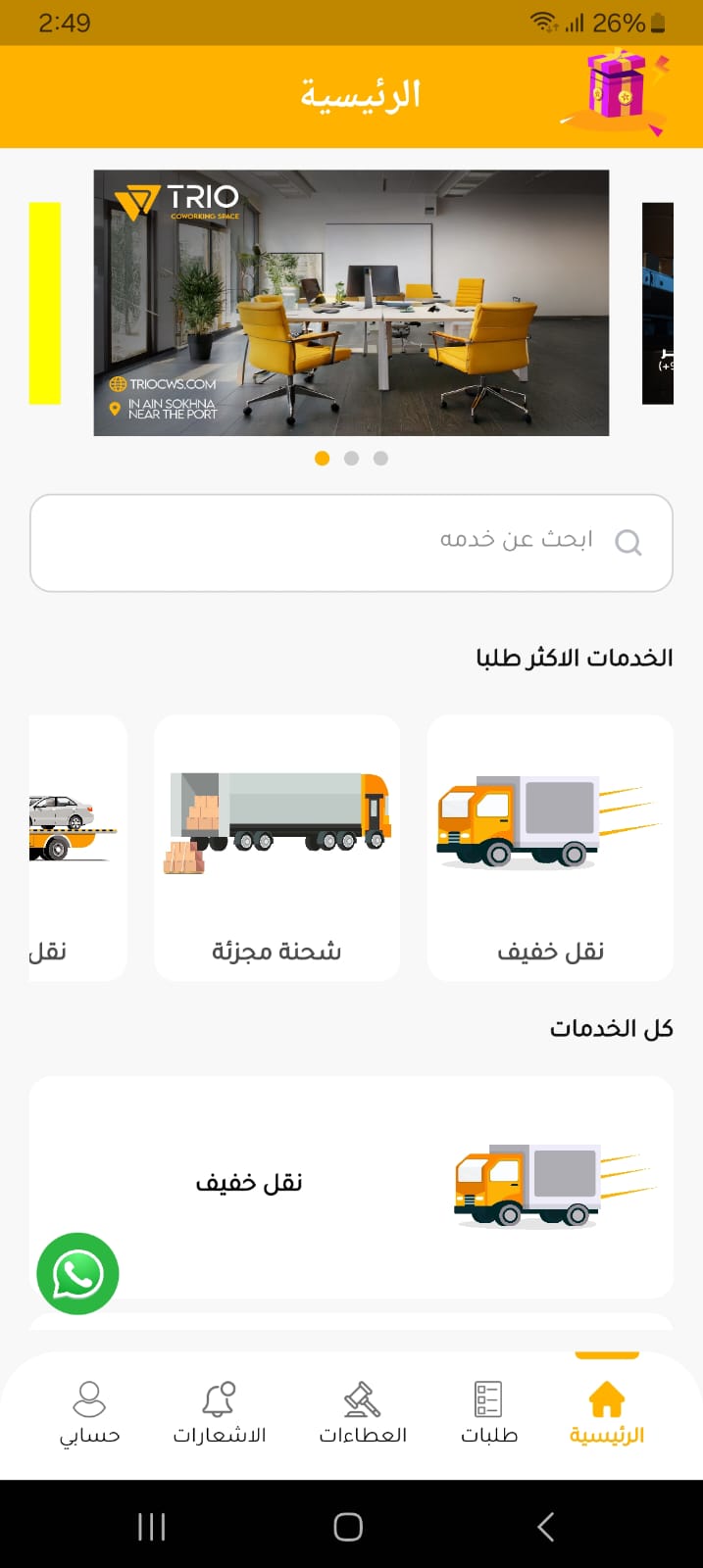703x1568 pixels.
Task: Open the الاشعارات tab
Action: (x=220, y=1412)
